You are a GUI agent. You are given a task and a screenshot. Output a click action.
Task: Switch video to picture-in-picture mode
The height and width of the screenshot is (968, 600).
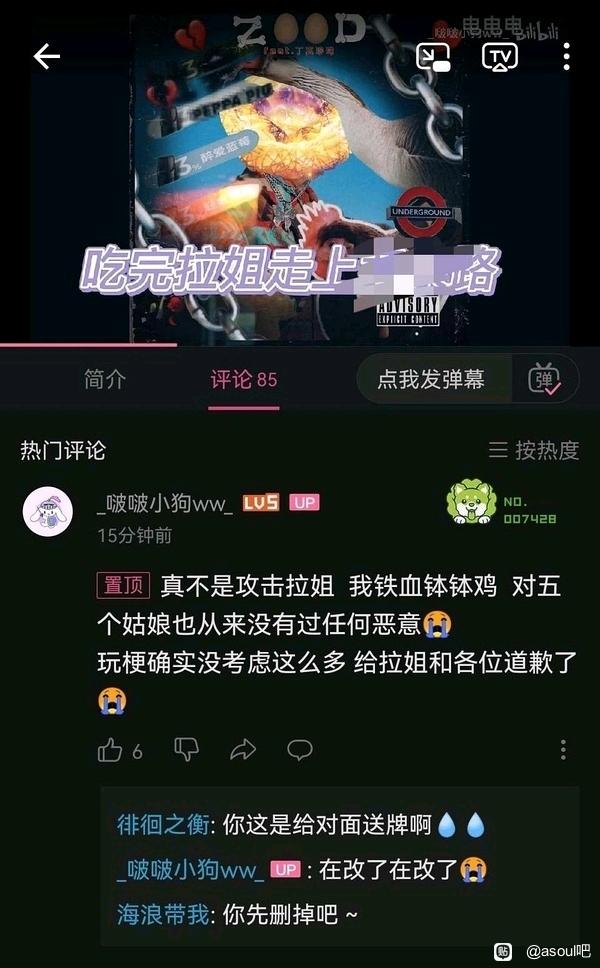click(433, 56)
